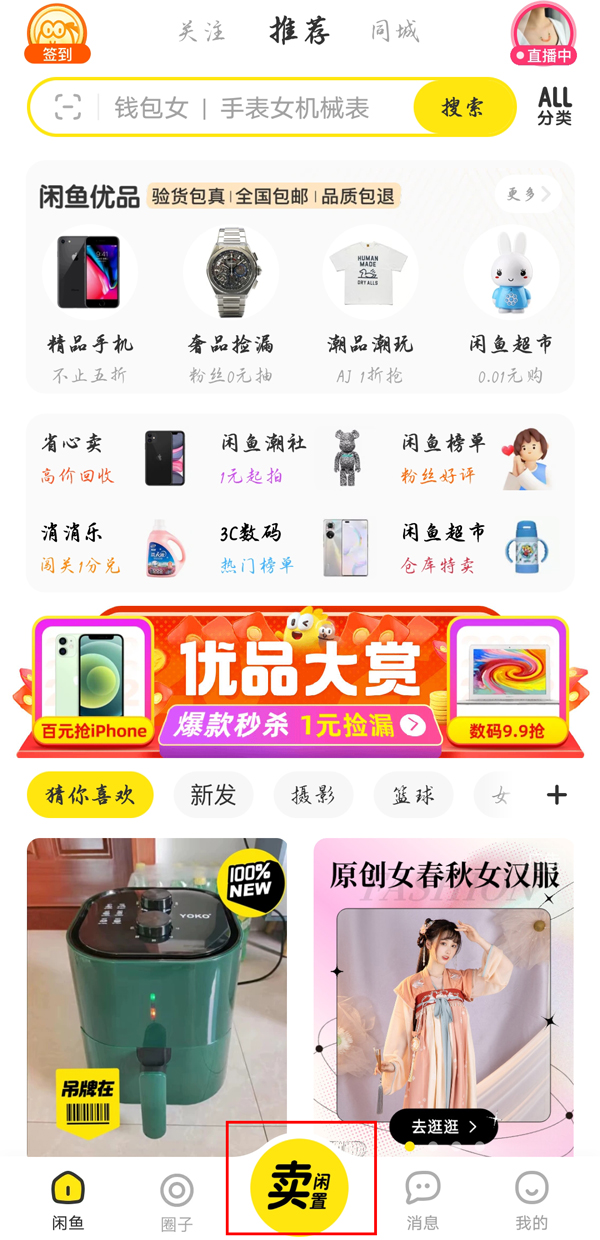Switch to the 关注 tab
The height and width of the screenshot is (1240, 600).
202,32
